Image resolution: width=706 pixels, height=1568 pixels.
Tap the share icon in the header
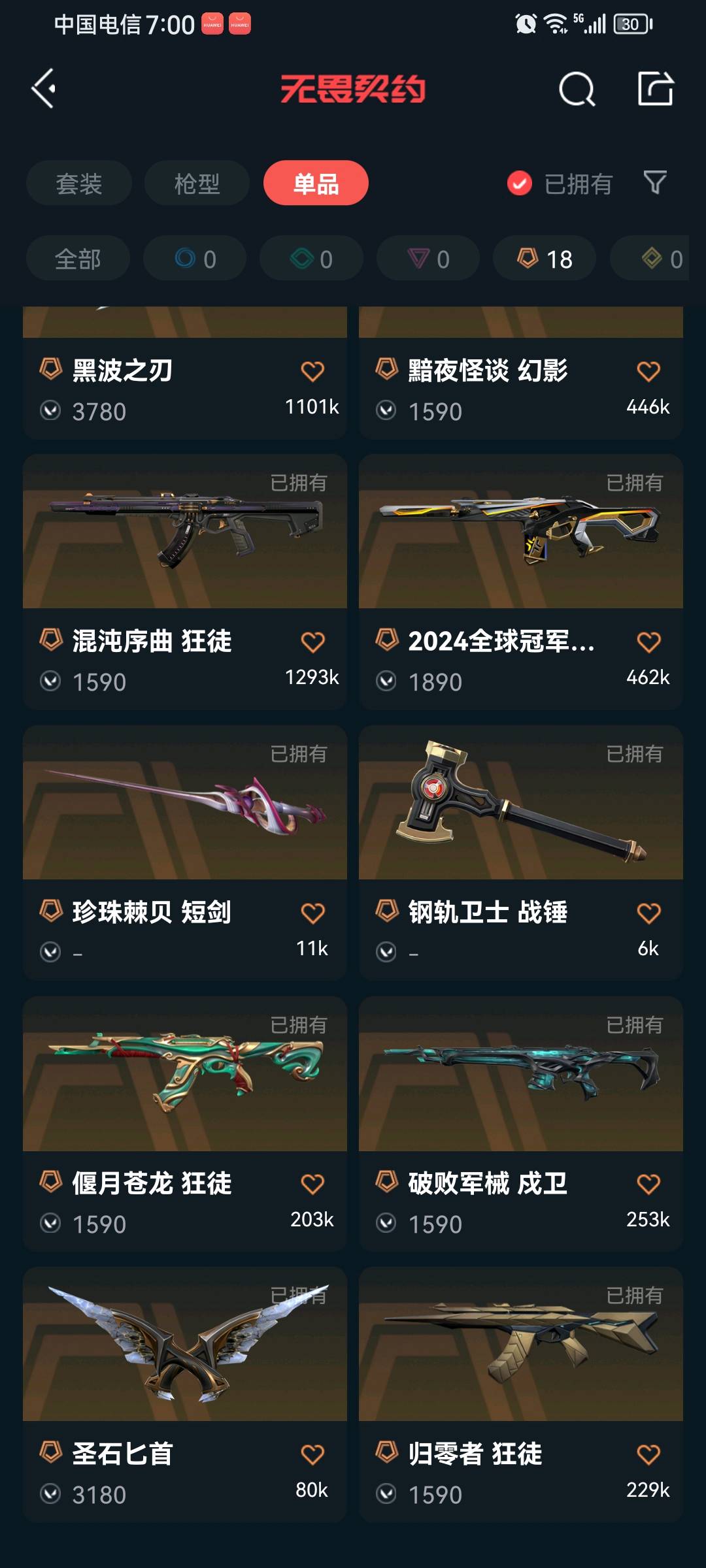pyautogui.click(x=655, y=88)
